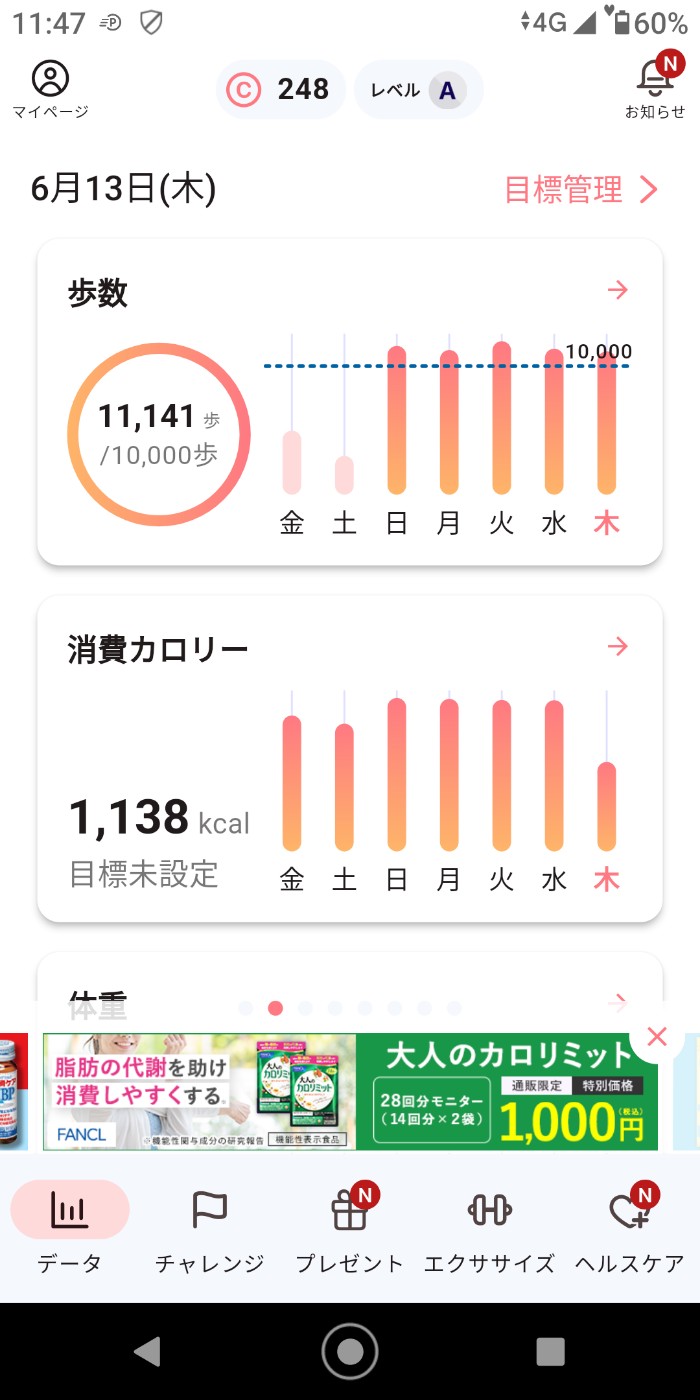Select the データ tab

(x=70, y=1228)
